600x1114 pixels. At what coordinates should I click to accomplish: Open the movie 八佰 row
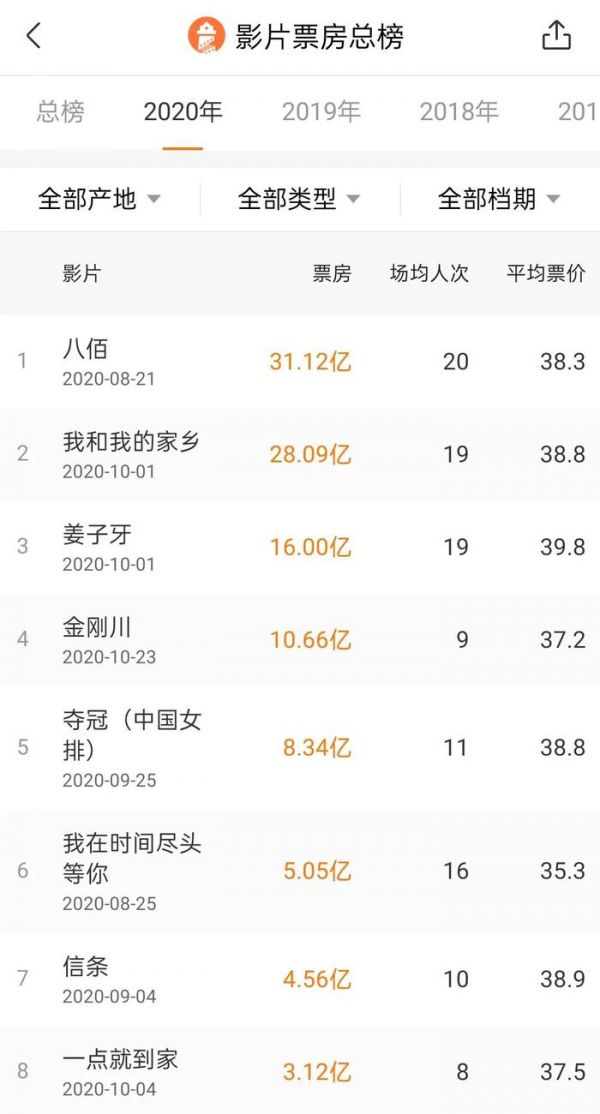[x=300, y=362]
